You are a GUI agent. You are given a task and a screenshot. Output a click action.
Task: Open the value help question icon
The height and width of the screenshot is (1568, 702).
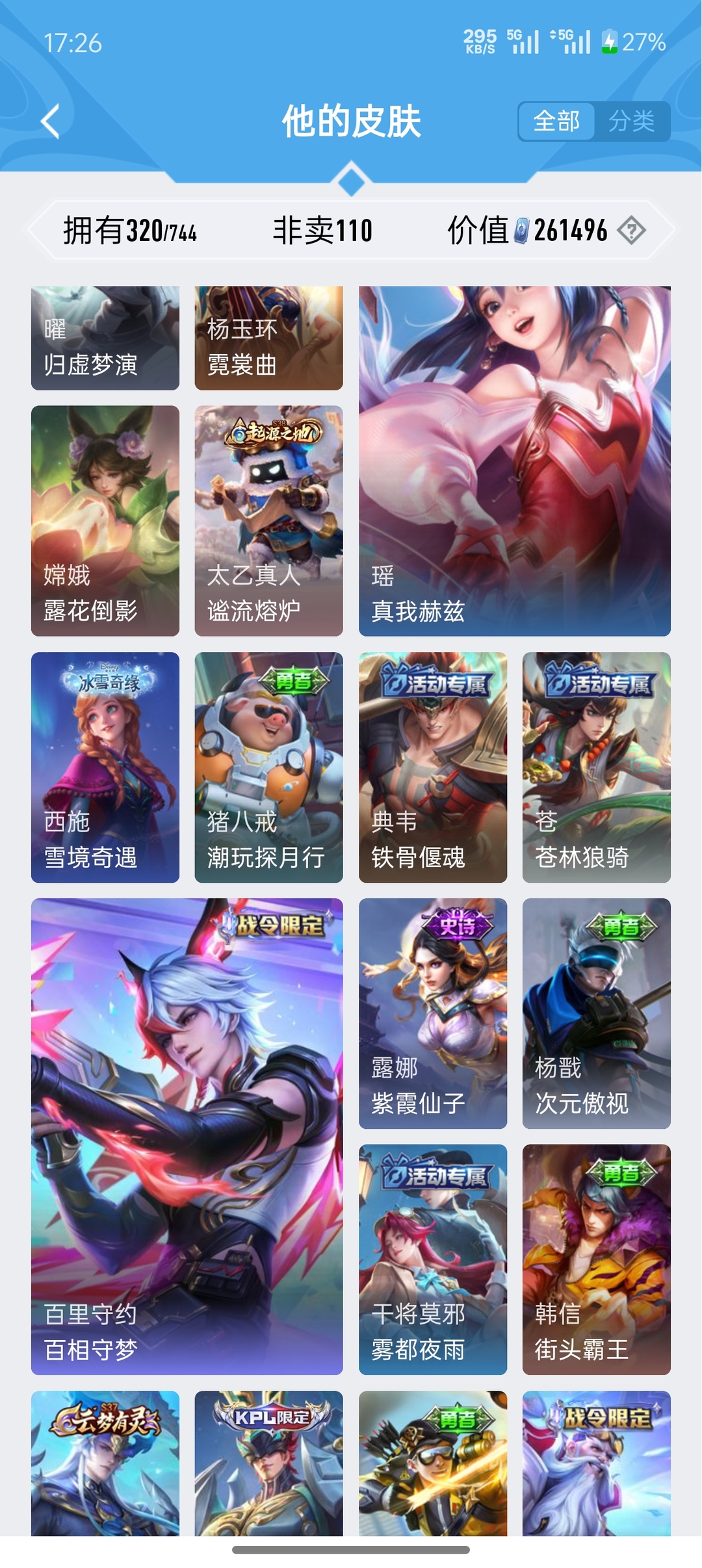[631, 230]
